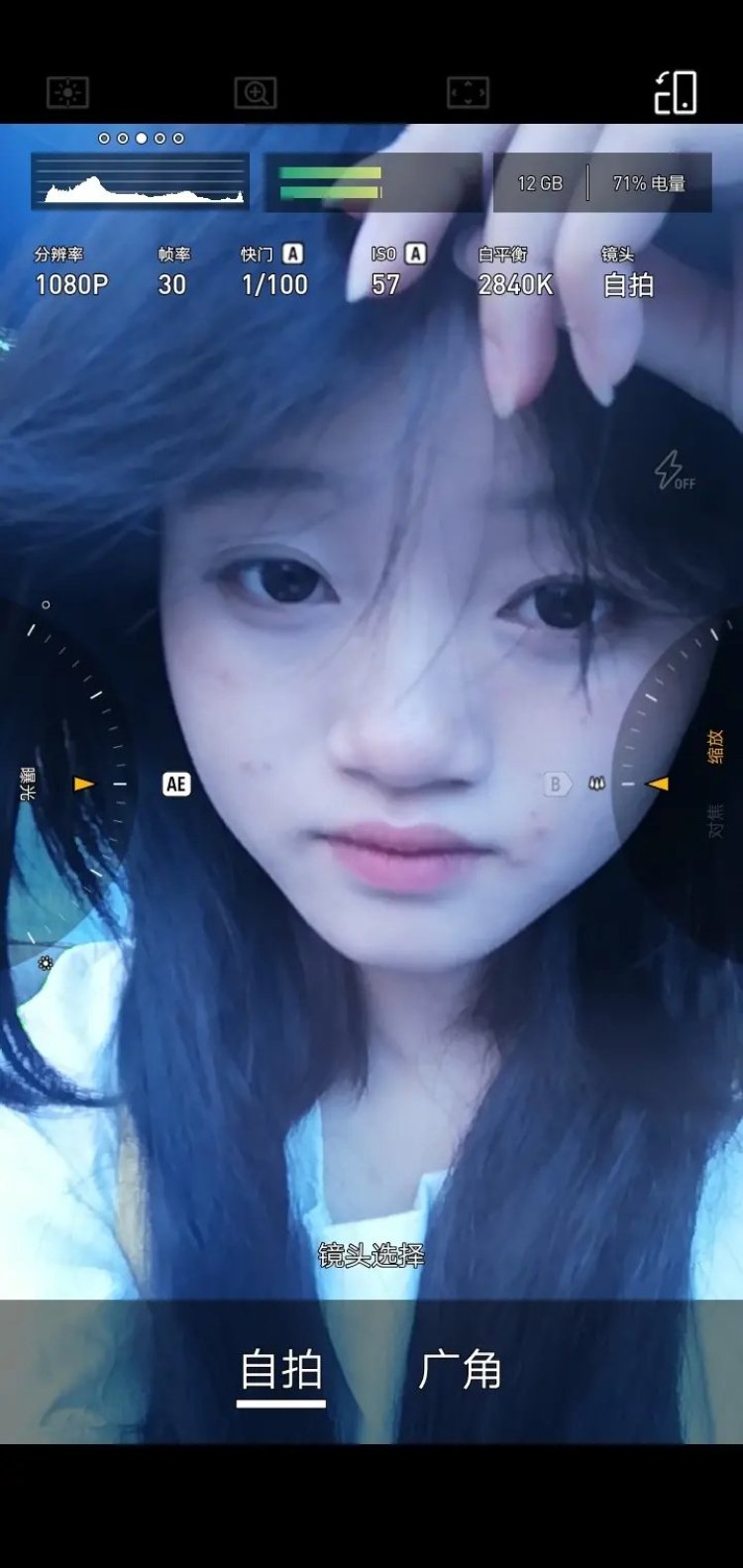This screenshot has height=1568, width=743.
Task: Tap the magnifier zoom icon
Action: point(256,93)
